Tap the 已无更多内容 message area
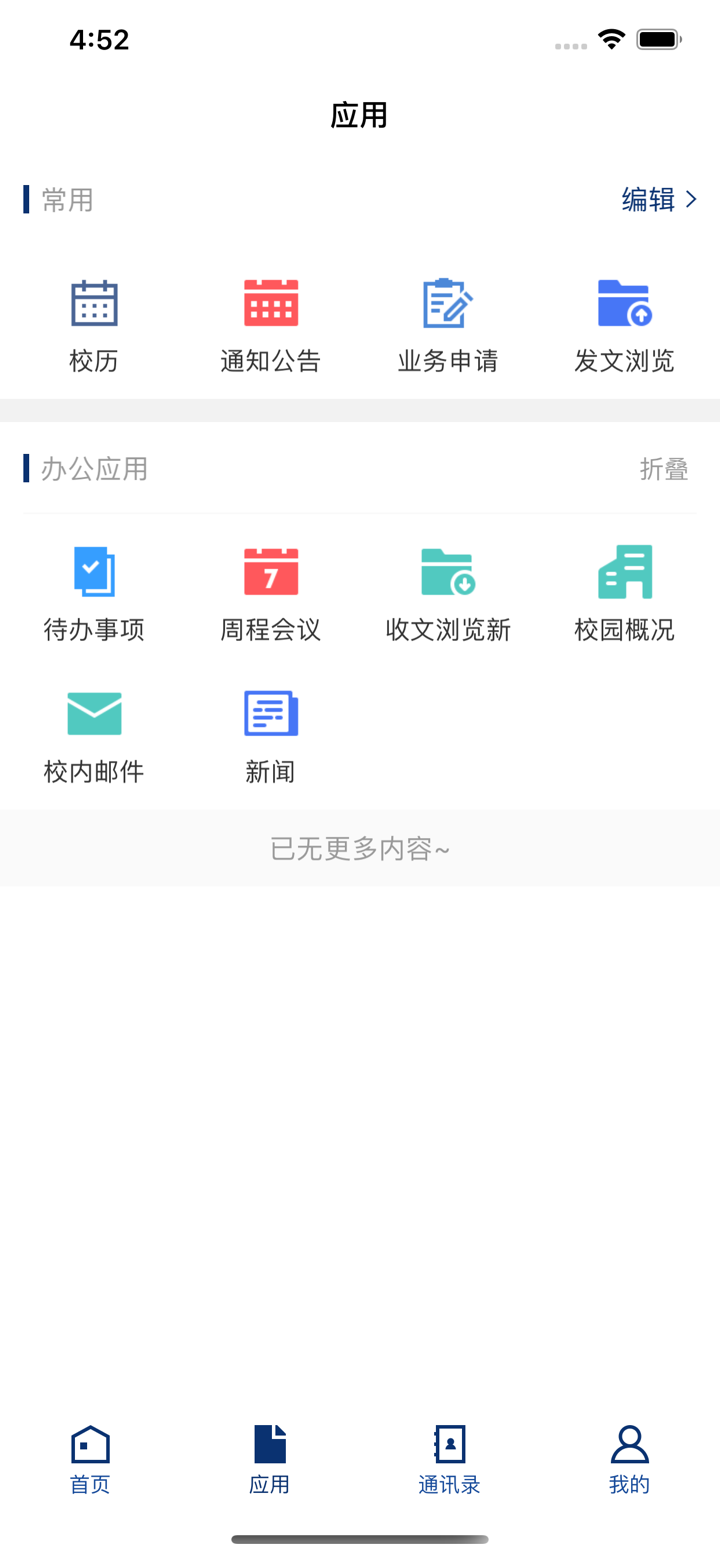The width and height of the screenshot is (720, 1558). 360,848
